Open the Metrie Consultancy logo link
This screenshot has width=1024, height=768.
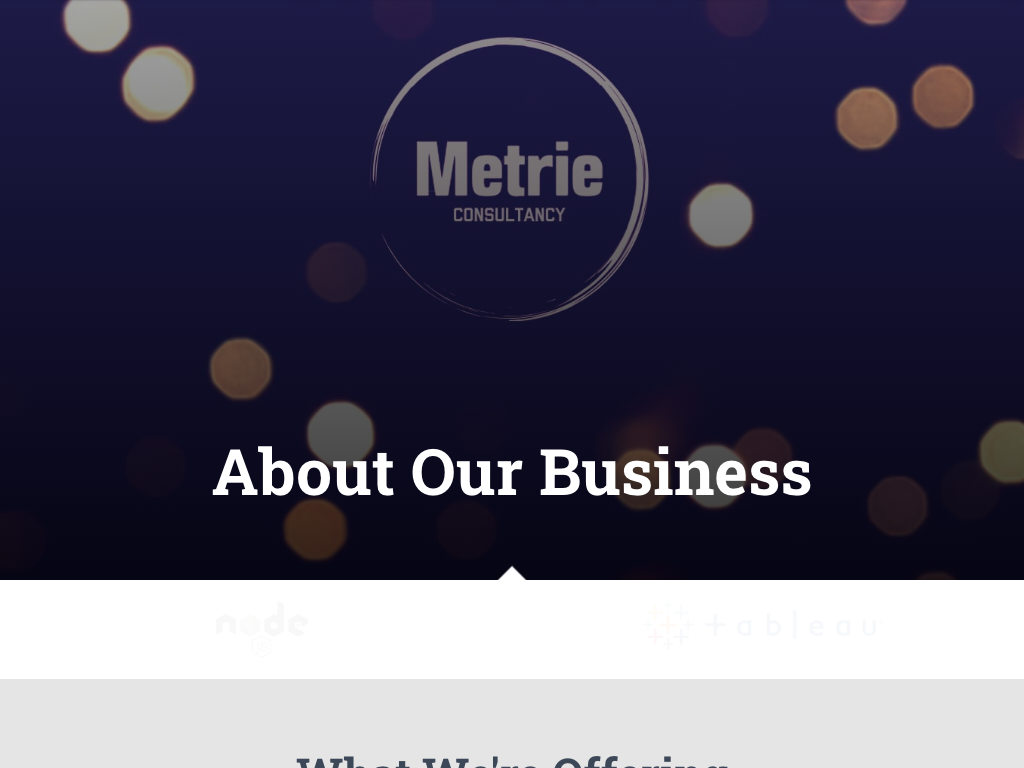click(510, 180)
